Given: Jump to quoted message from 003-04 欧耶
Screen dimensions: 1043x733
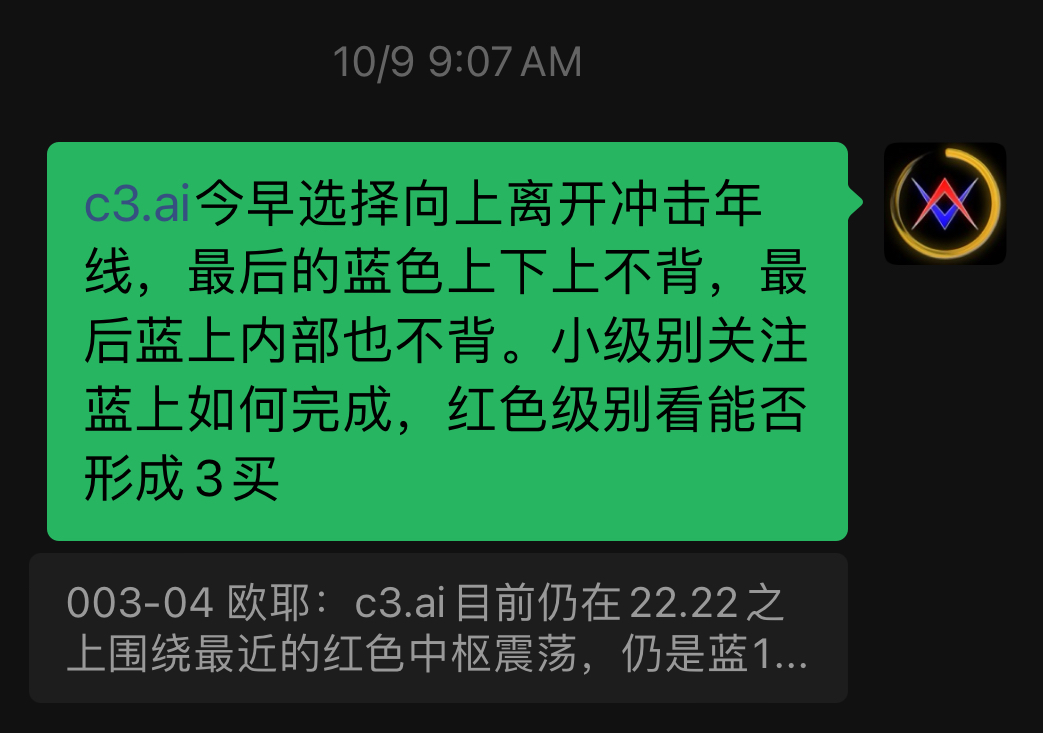Looking at the screenshot, I should (x=438, y=628).
